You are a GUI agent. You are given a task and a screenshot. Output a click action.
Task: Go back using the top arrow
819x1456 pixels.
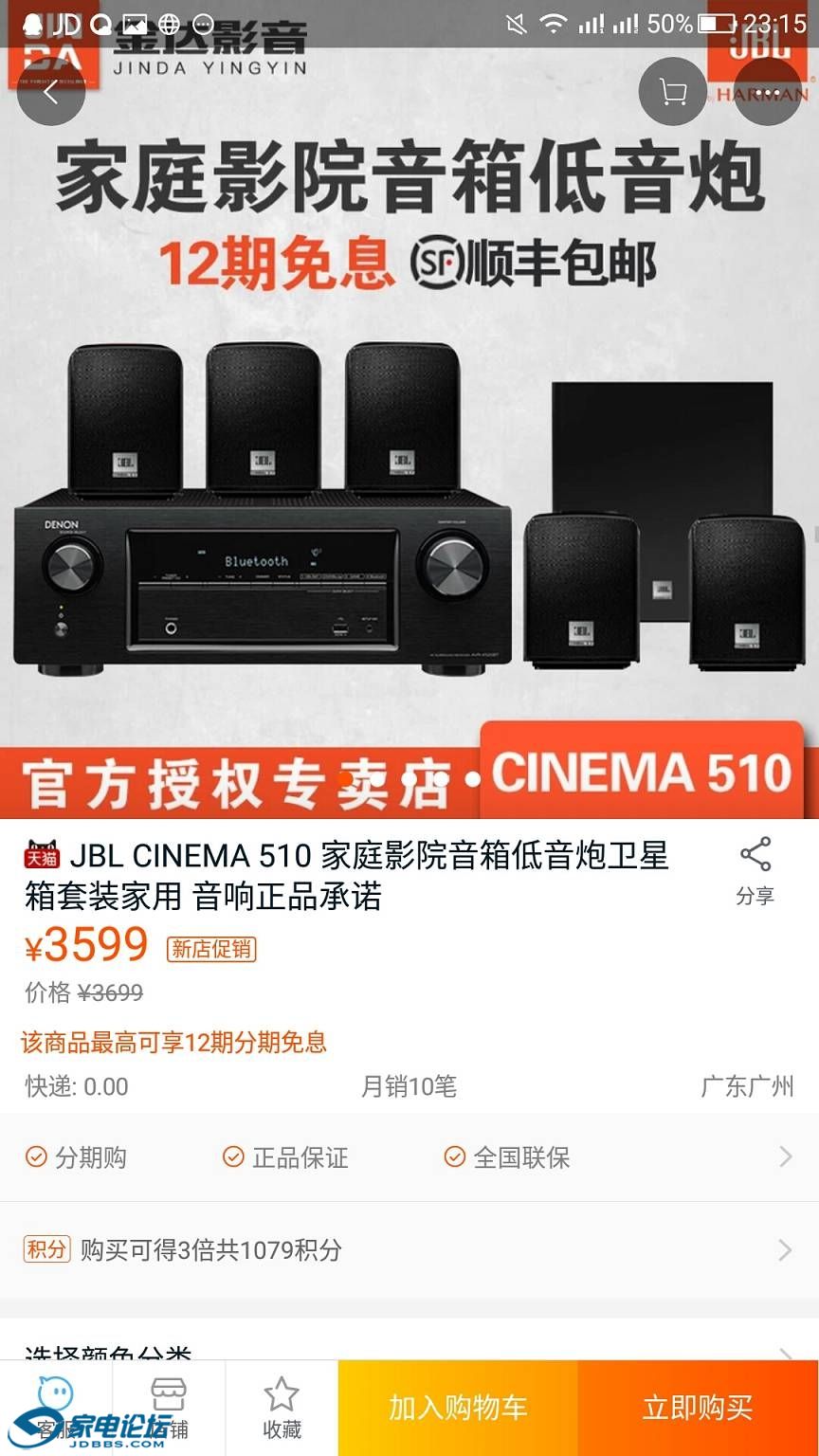[51, 92]
